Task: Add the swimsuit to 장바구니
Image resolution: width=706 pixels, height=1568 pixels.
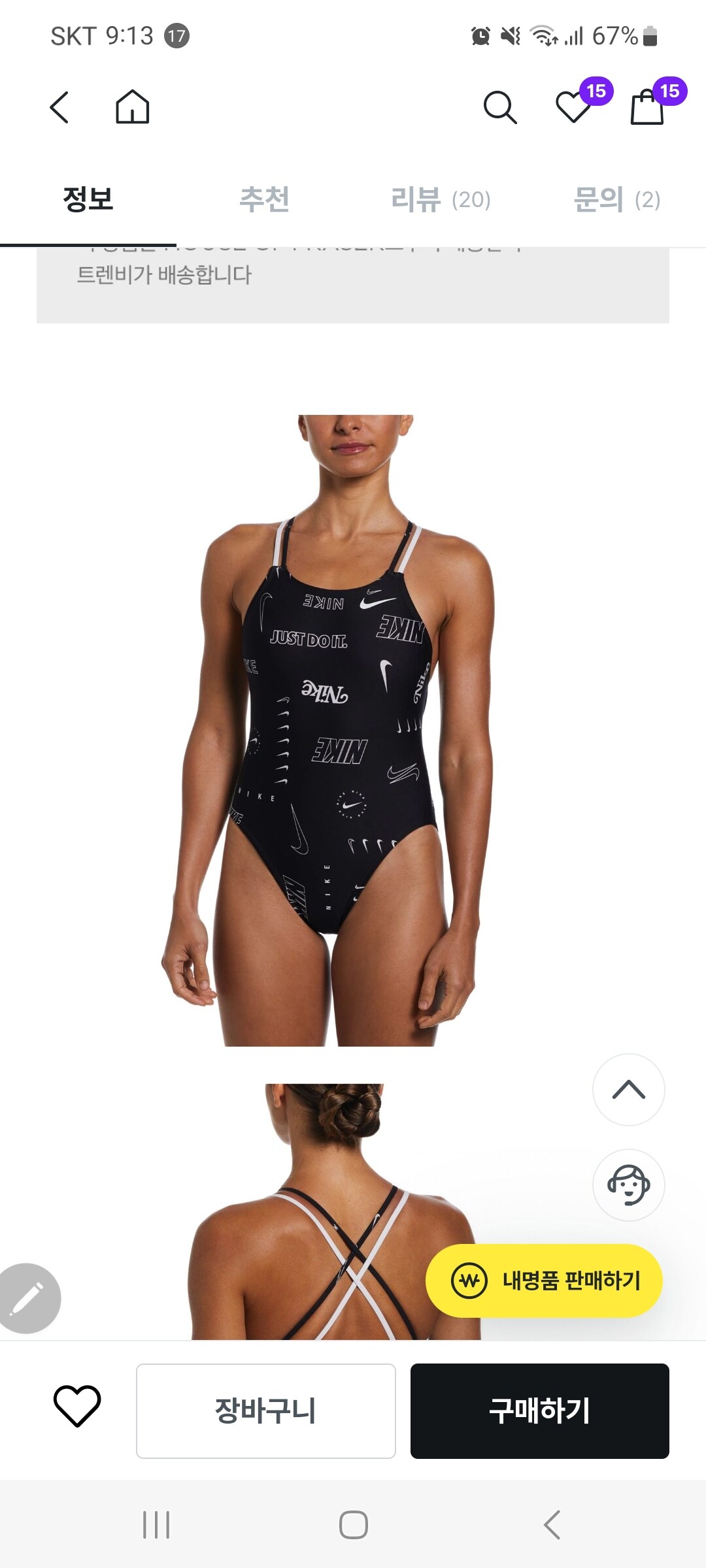Action: click(x=266, y=1411)
